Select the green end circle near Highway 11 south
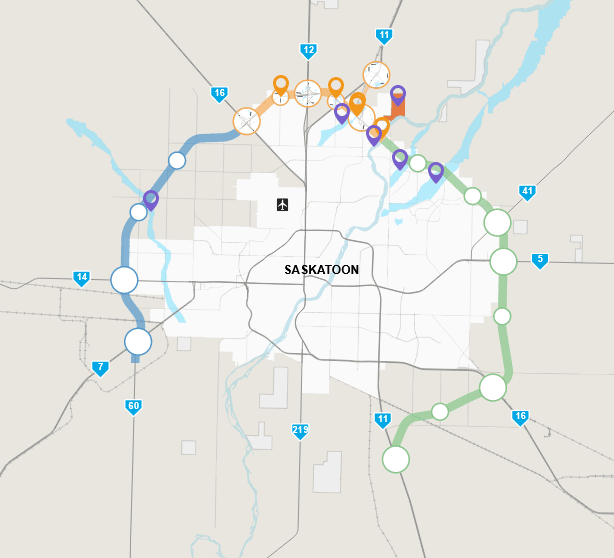The height and width of the screenshot is (558, 614). pos(396,459)
